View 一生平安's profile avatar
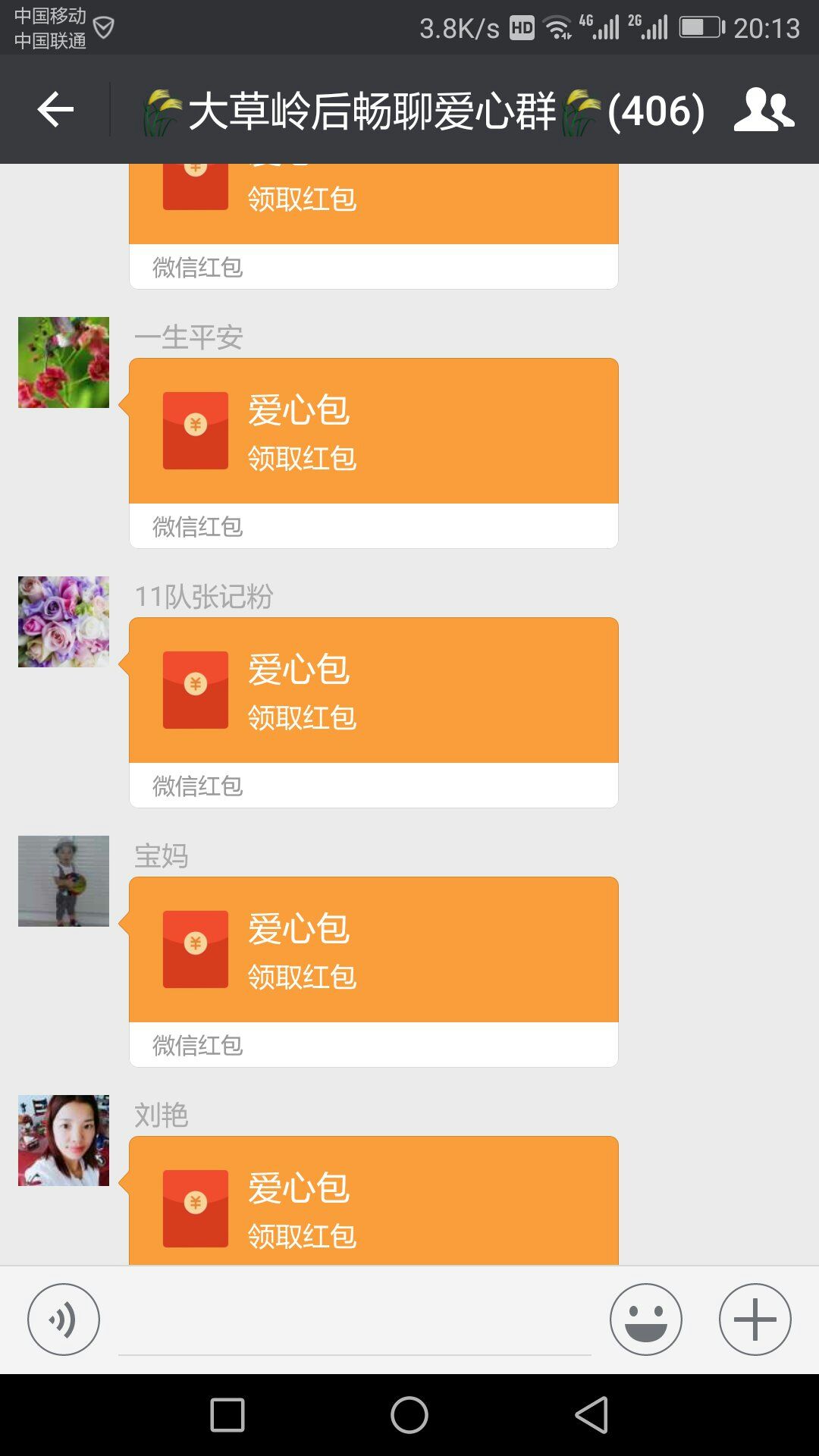The width and height of the screenshot is (819, 1456). (x=64, y=362)
